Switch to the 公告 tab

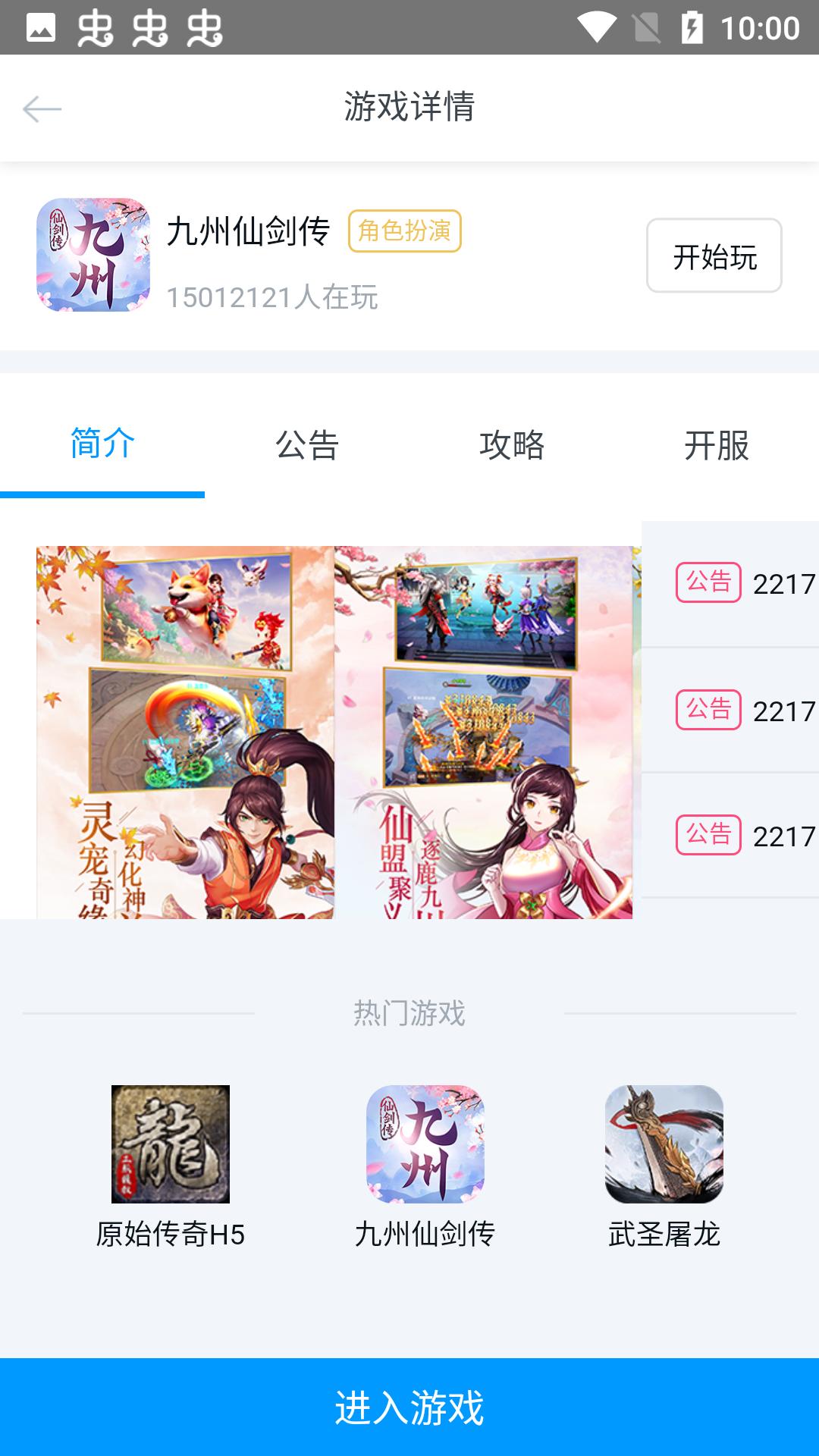point(307,446)
